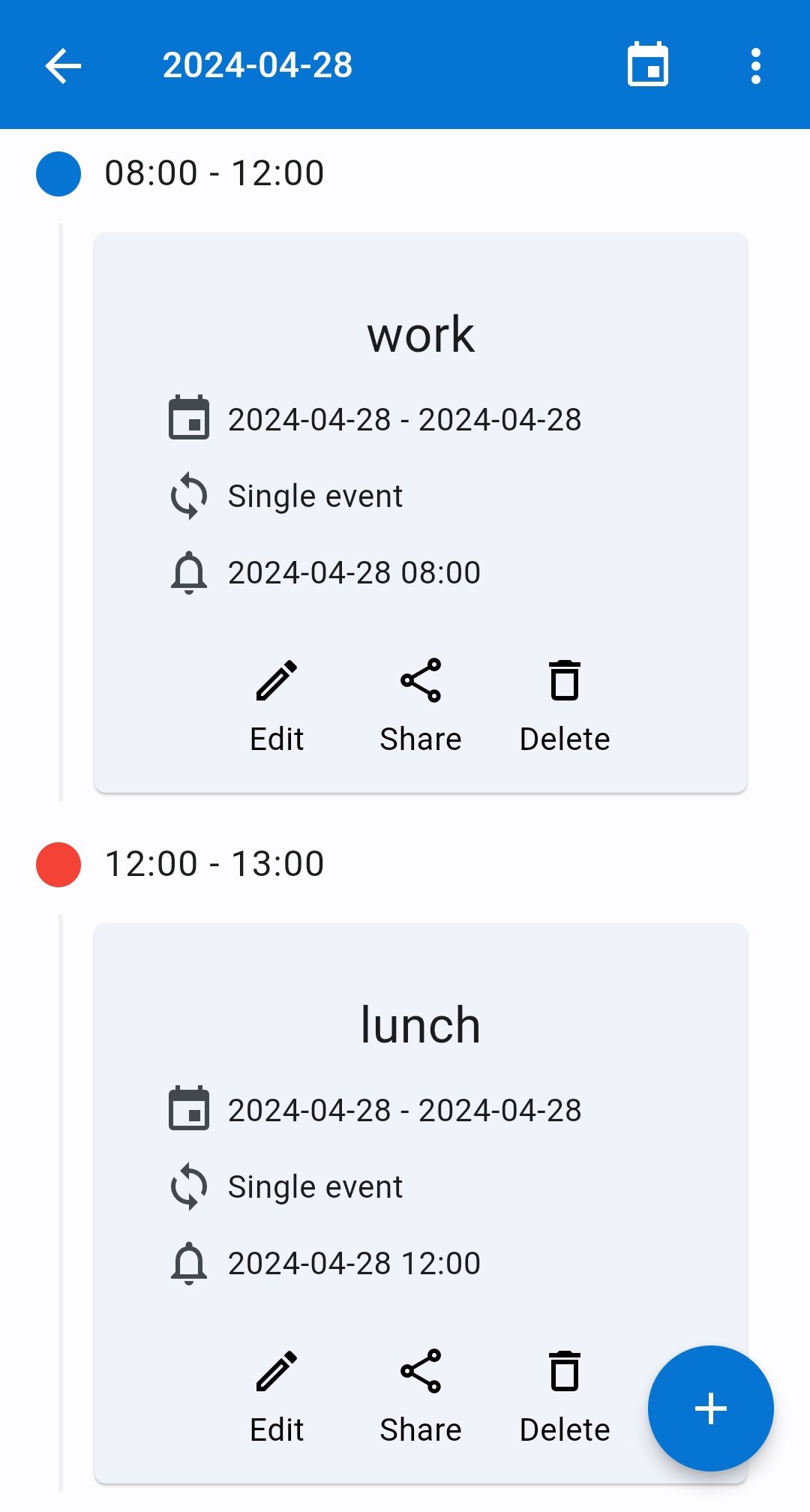810x1512 pixels.
Task: Add a new event with plus button
Action: pyautogui.click(x=711, y=1408)
